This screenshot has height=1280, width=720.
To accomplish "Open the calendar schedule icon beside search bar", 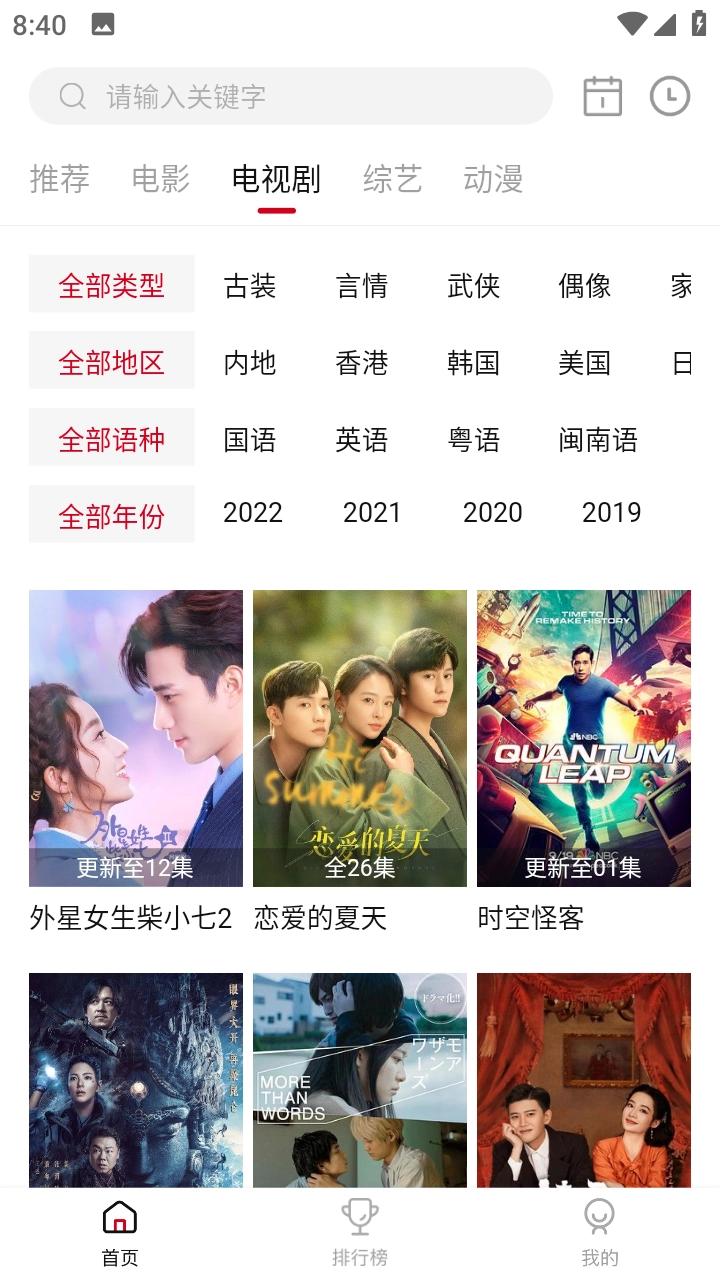I will (601, 96).
